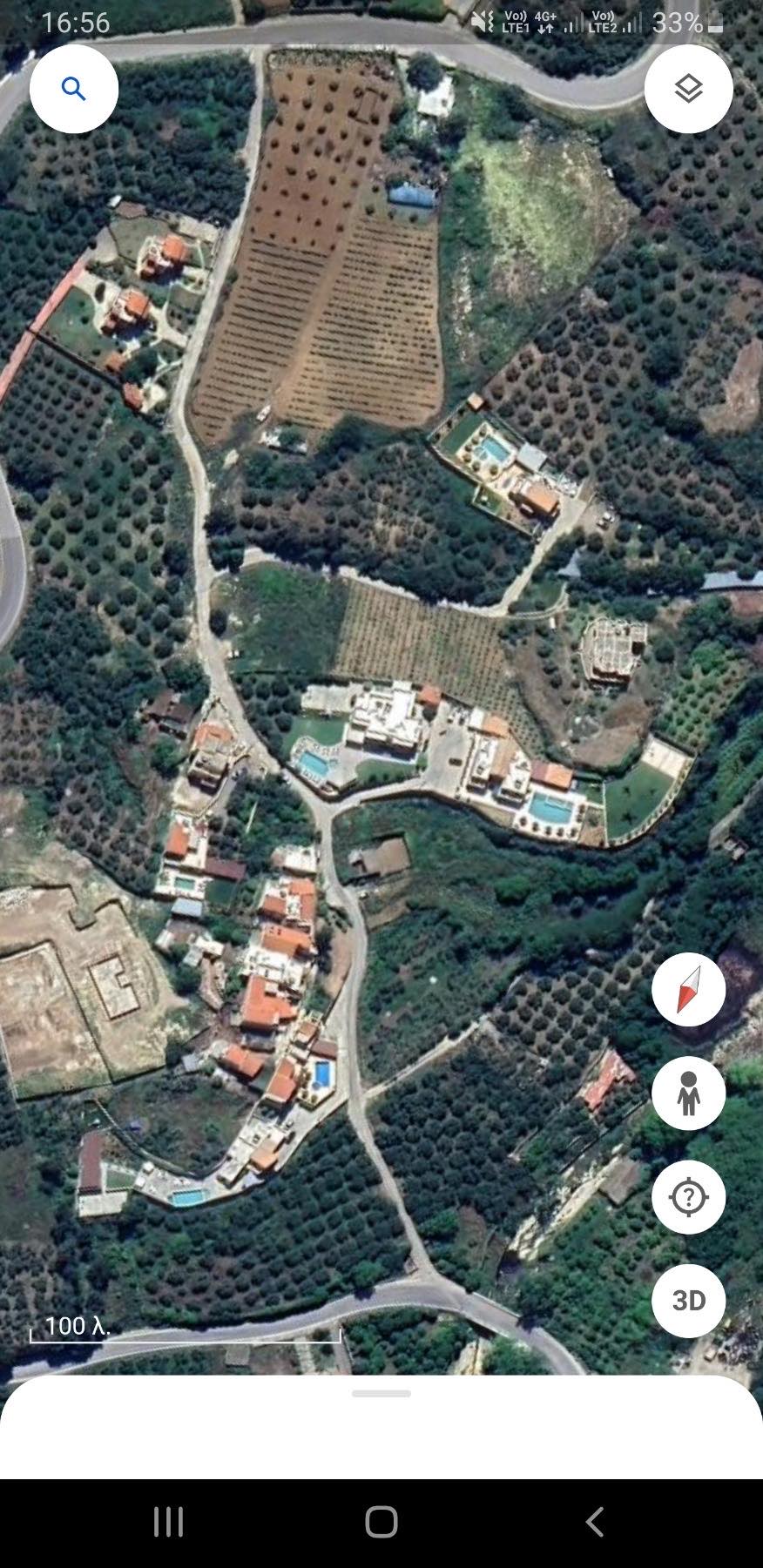Open the map layers selector
The image size is (763, 1568).
(x=688, y=89)
